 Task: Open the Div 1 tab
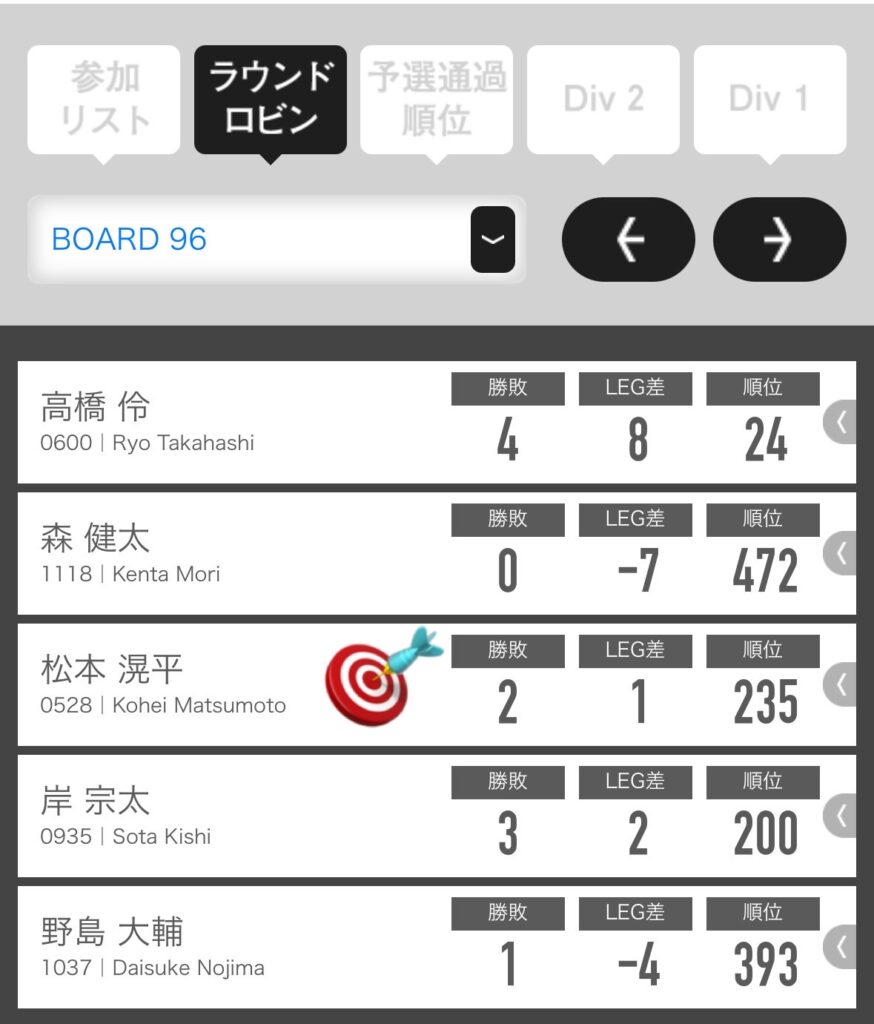coord(769,99)
